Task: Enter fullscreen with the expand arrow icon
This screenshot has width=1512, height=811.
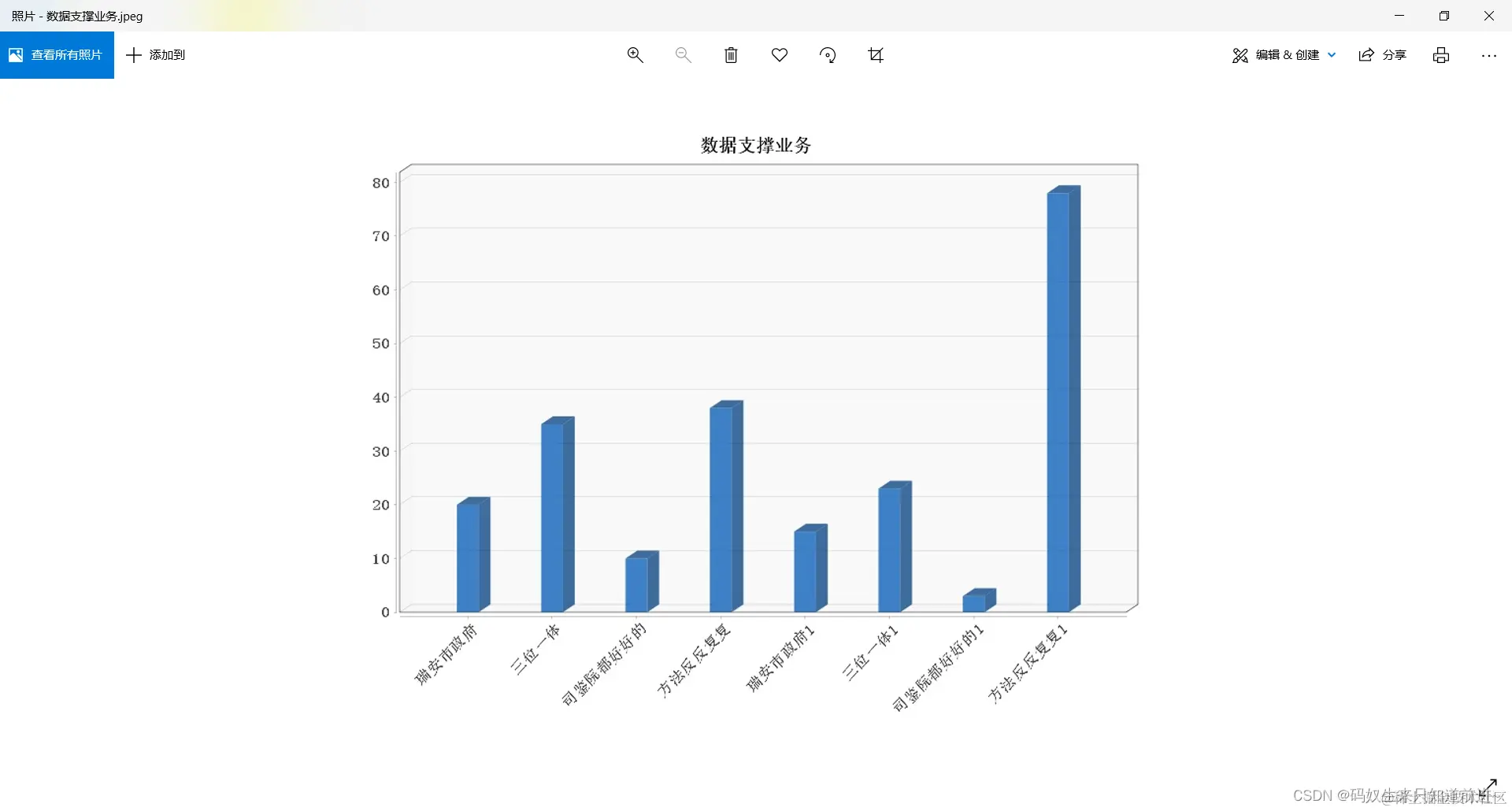Action: tap(1488, 787)
